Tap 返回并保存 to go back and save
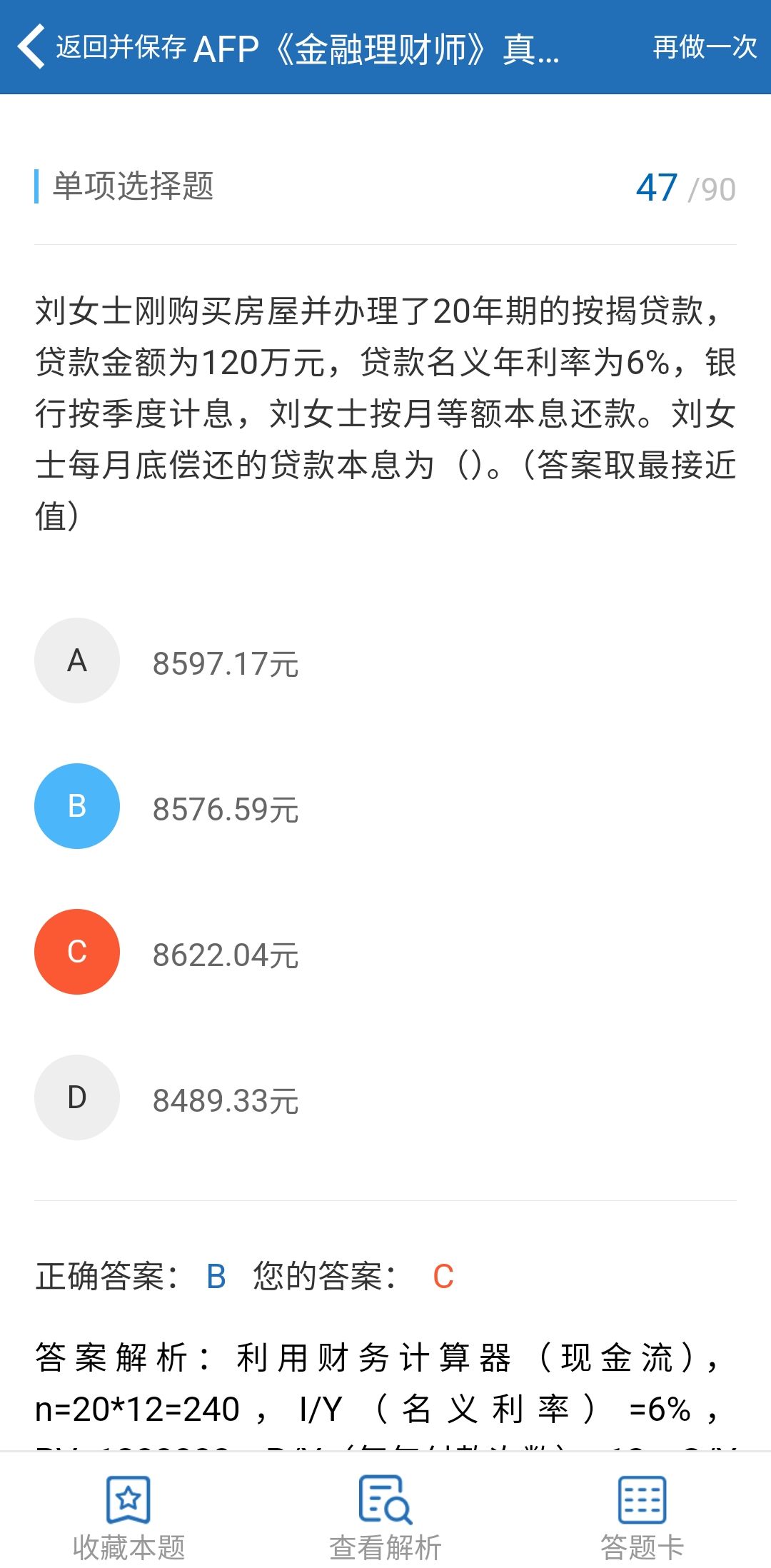Screen dimensions: 771x1568 pos(104,47)
